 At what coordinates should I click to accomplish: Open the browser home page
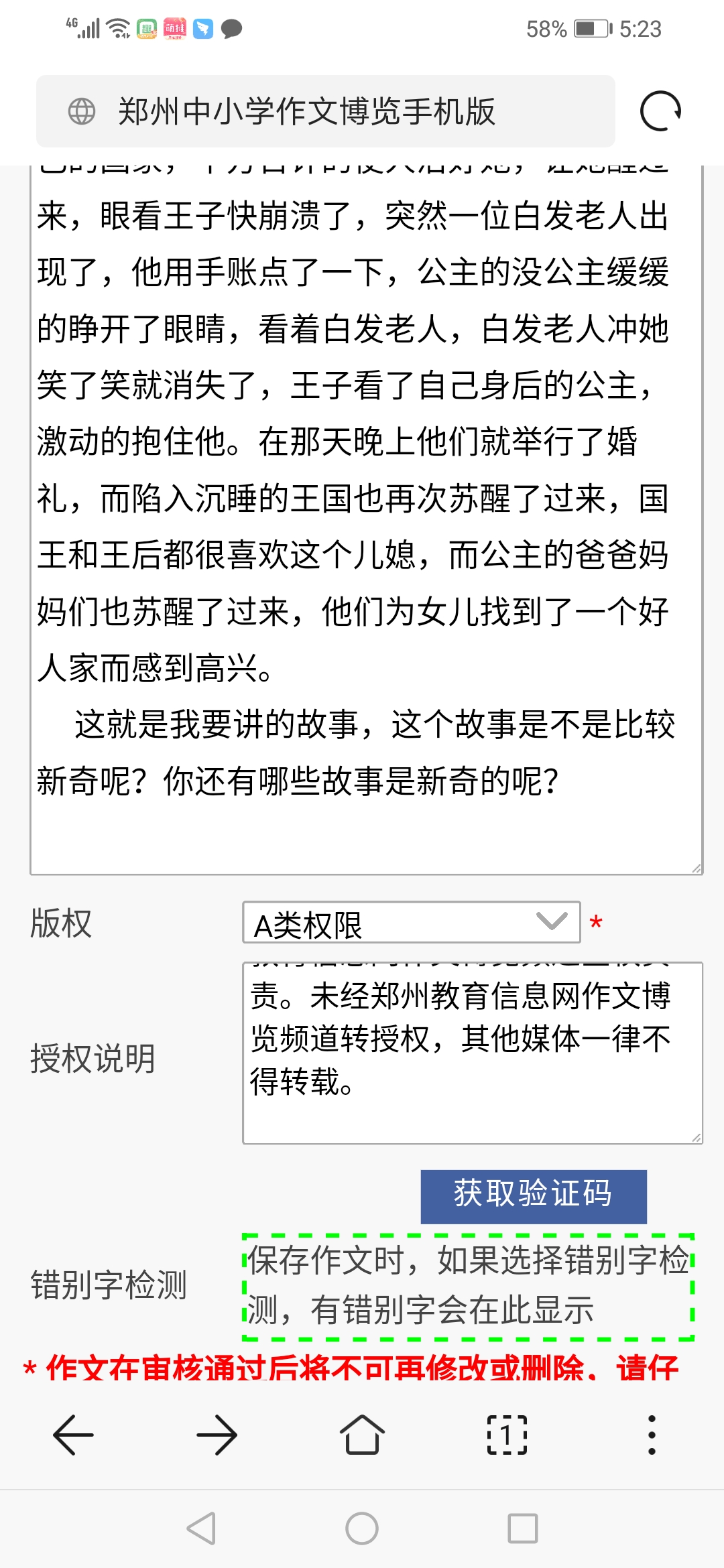[x=362, y=1435]
